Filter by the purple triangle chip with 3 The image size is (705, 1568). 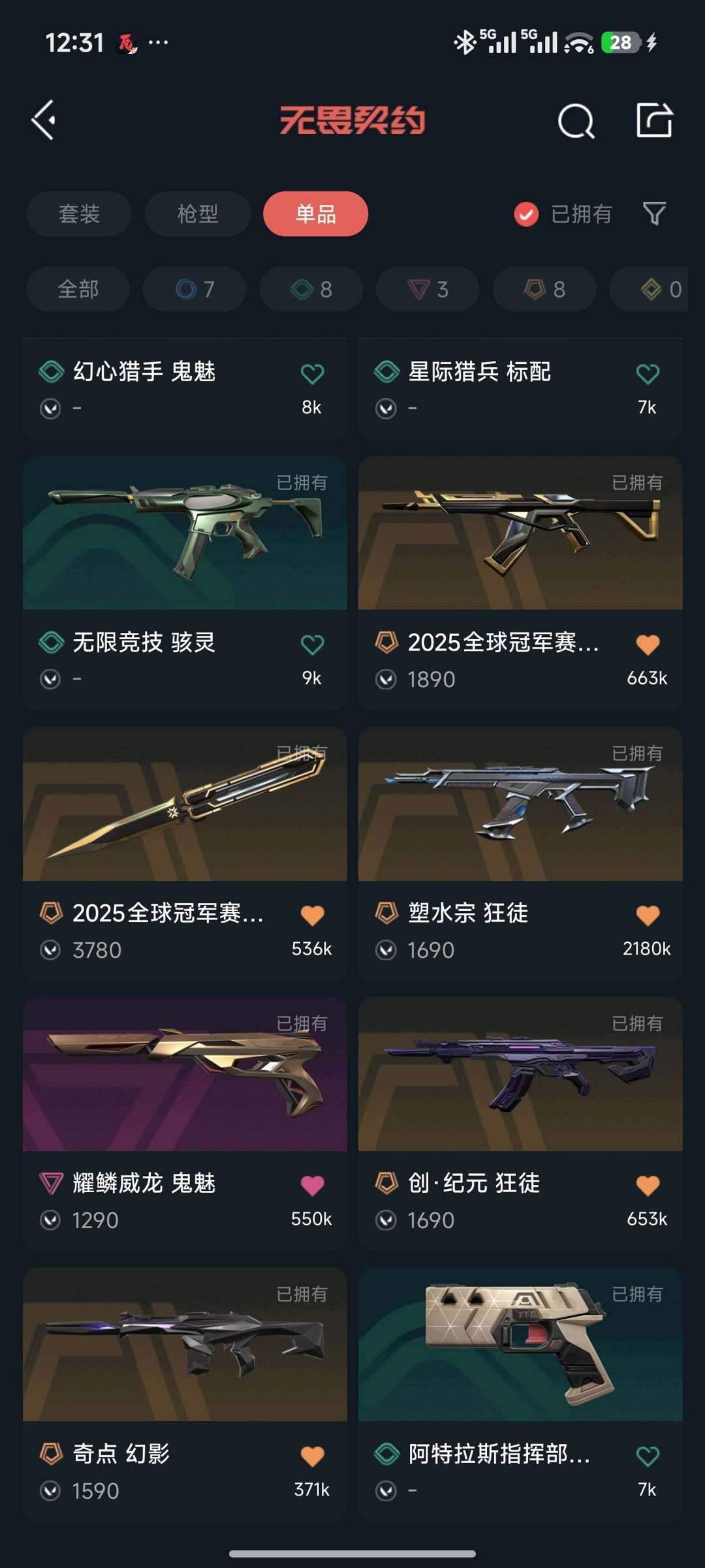coord(428,289)
